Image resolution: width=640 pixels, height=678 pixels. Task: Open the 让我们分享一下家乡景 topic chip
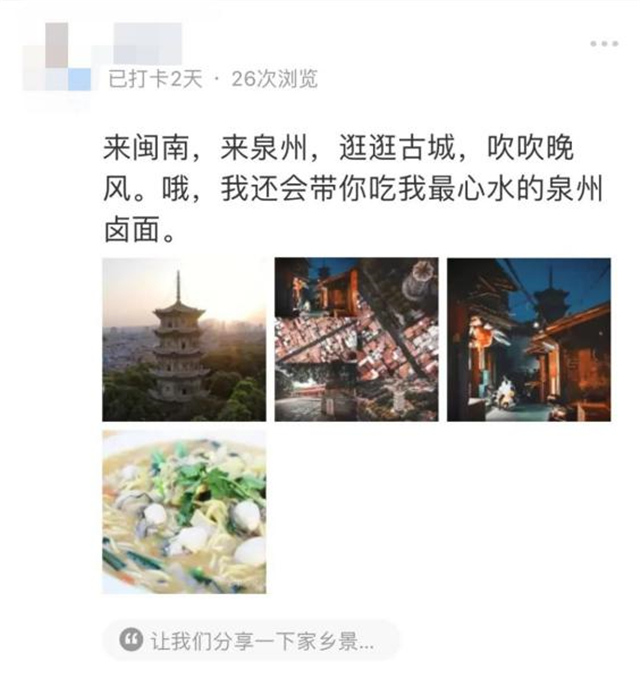coord(250,640)
